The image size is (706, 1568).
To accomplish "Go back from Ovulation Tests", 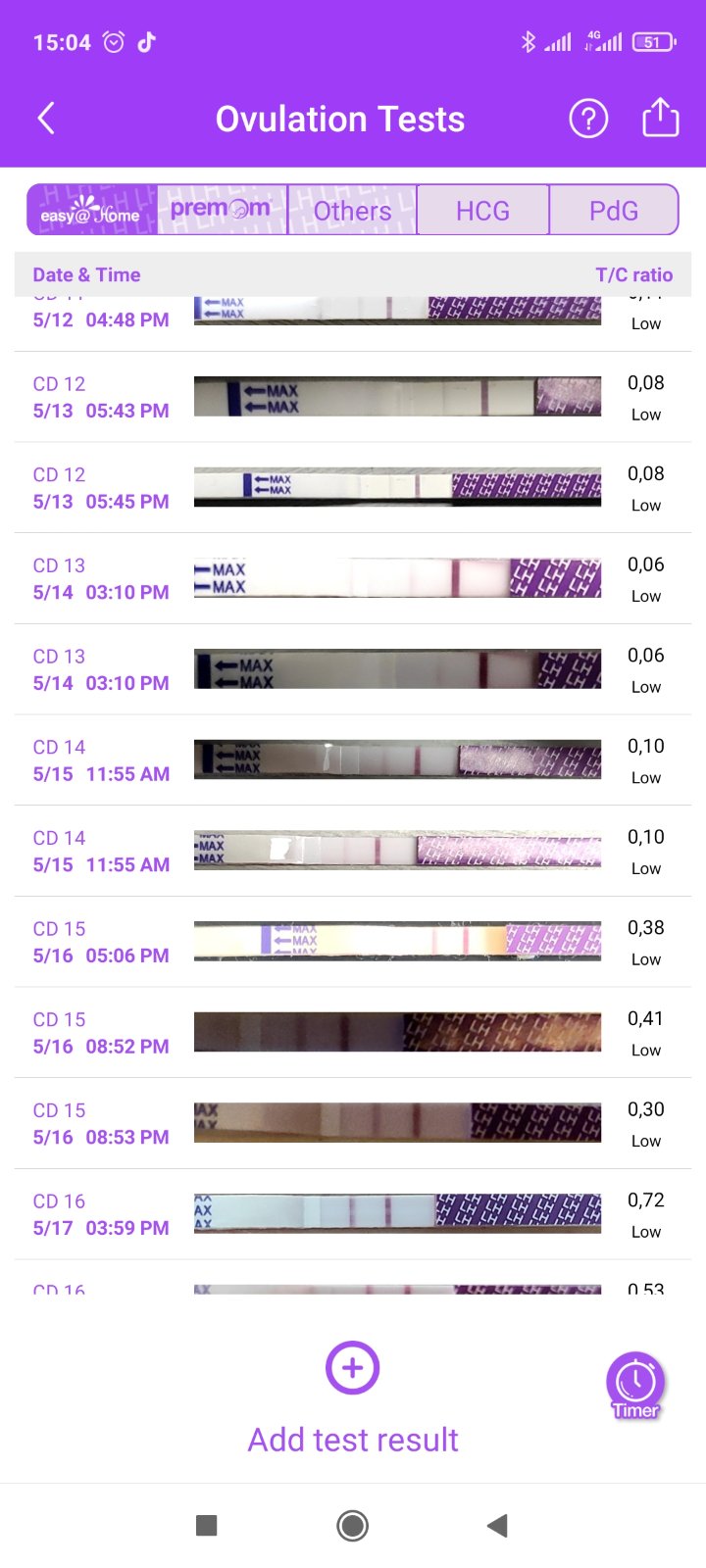I will 46,119.
